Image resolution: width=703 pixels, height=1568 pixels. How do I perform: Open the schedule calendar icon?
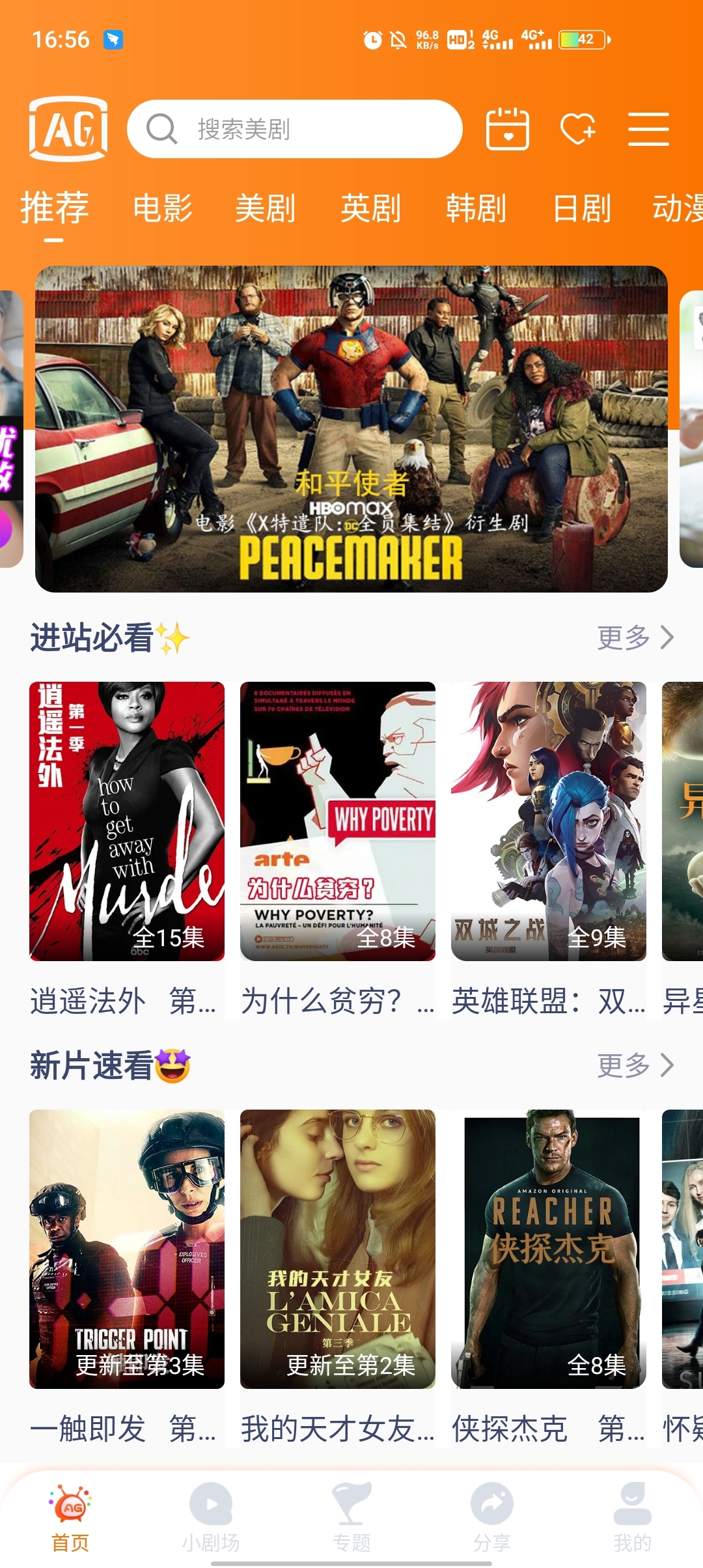coord(507,128)
